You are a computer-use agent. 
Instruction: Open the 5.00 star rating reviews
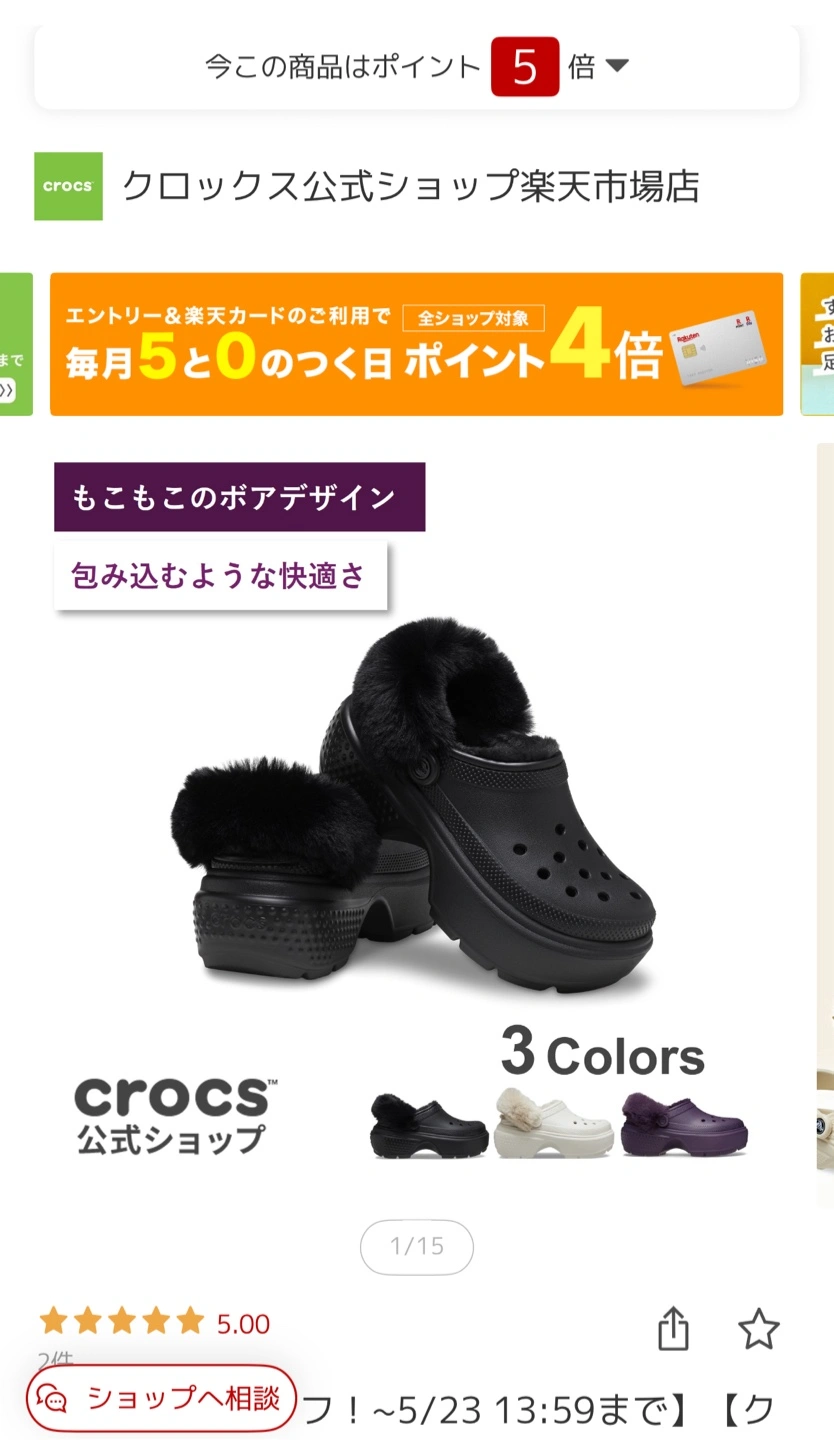click(155, 1323)
